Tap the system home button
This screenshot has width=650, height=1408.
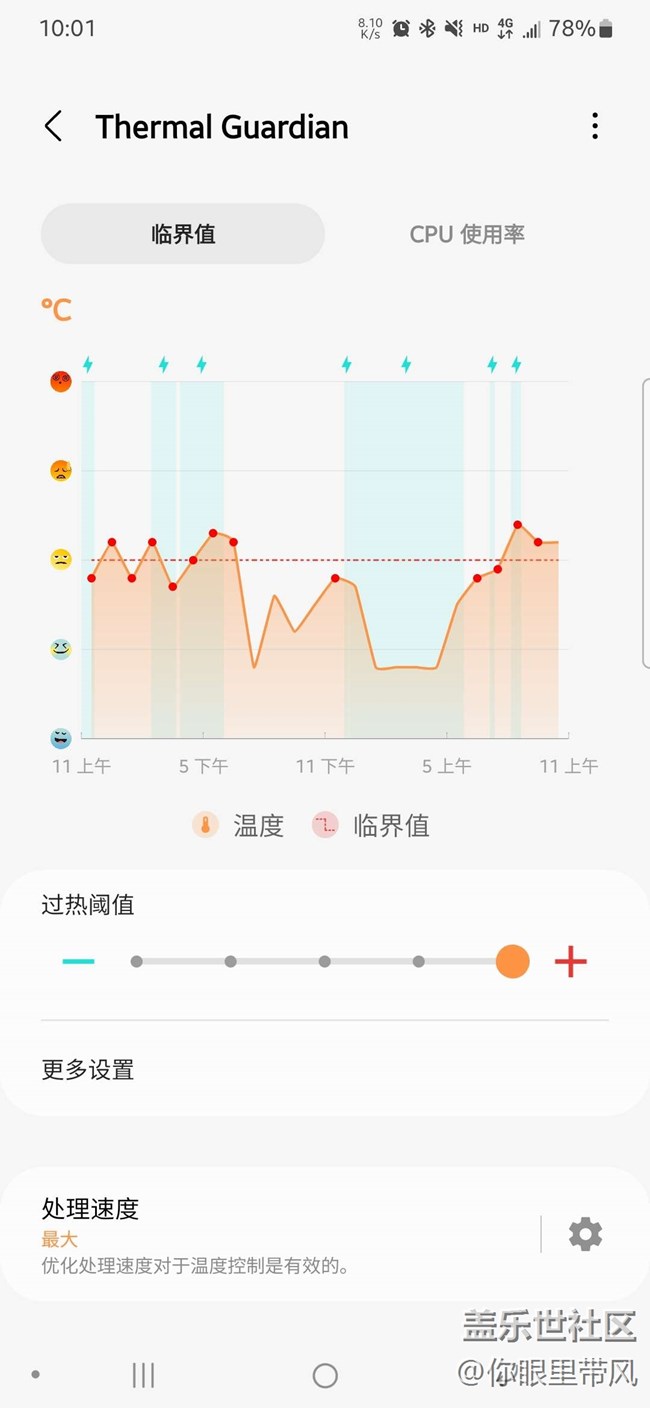tap(325, 1376)
